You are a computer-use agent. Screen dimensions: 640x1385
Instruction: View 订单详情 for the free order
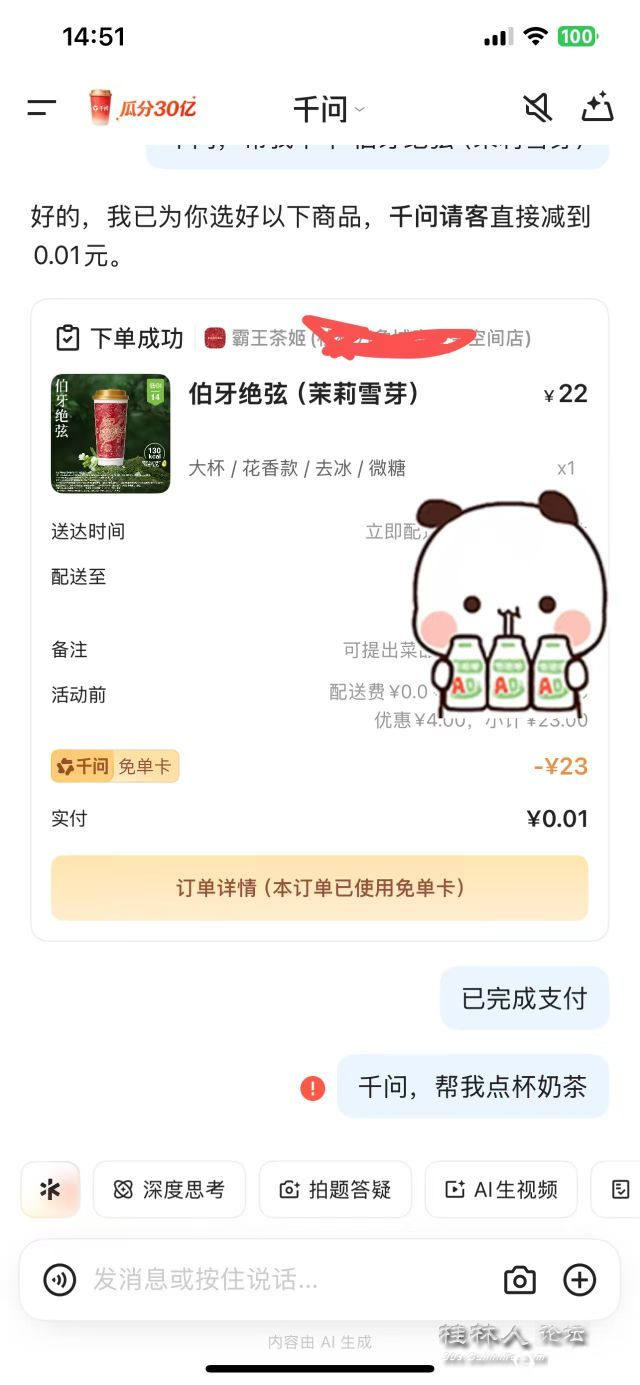320,887
